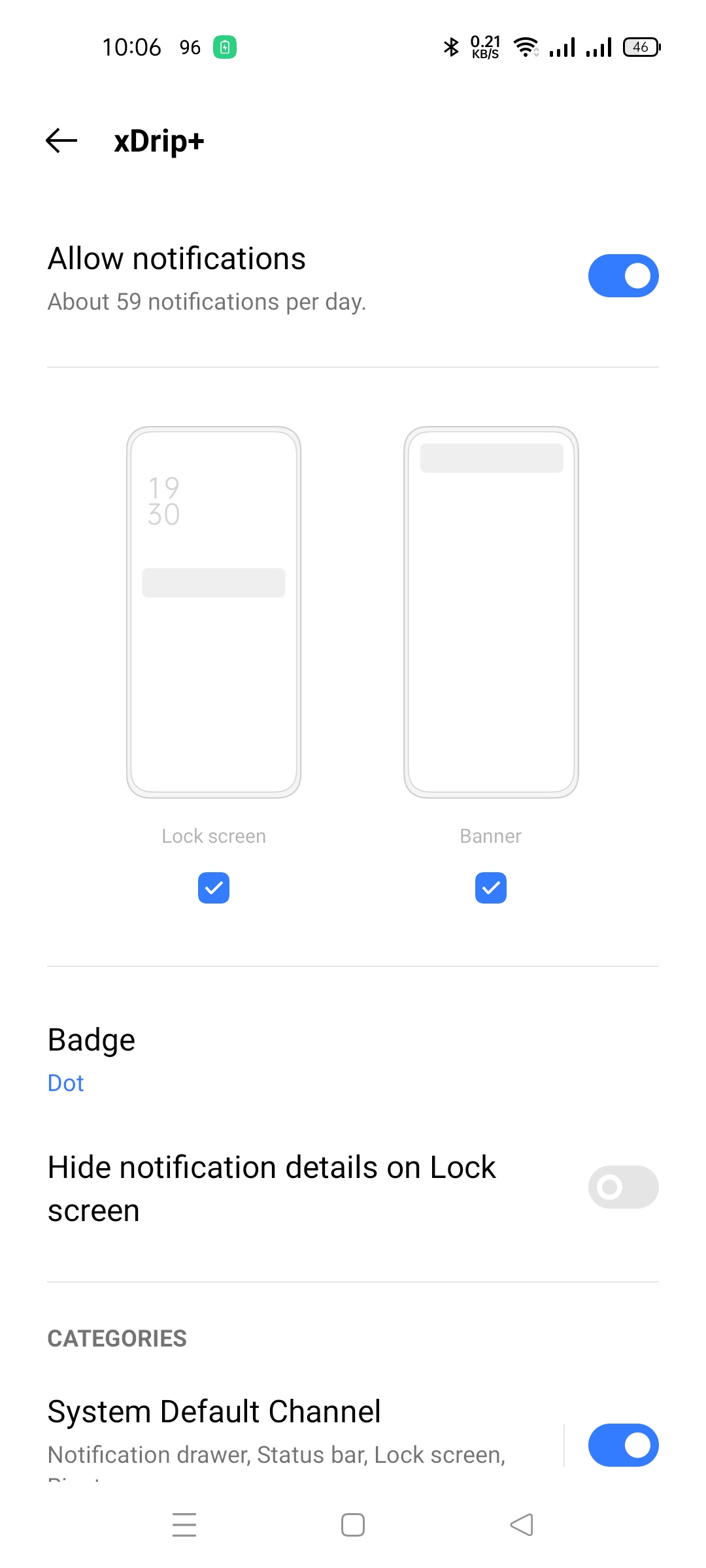
Task: Uncheck the Banner checkbox
Action: click(491, 888)
